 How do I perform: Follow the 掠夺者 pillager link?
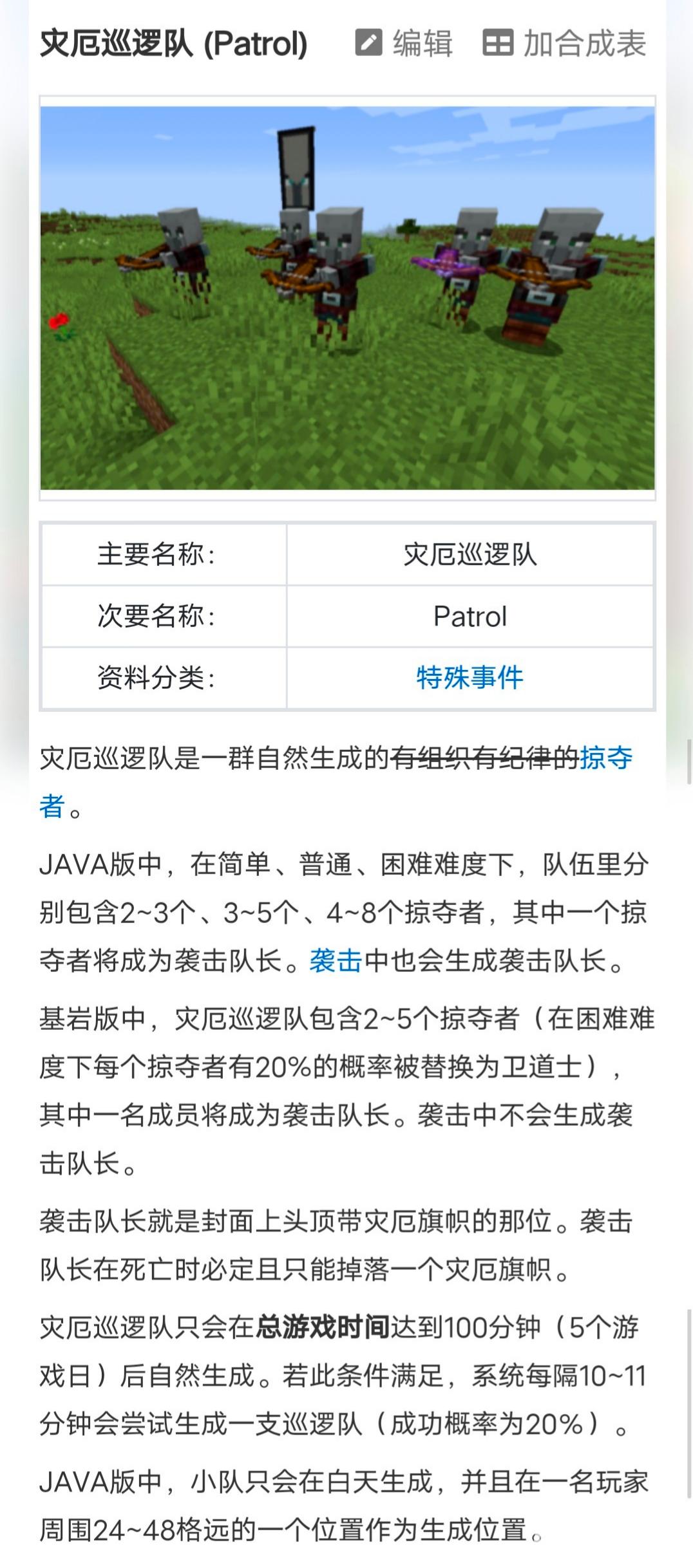coord(605,758)
